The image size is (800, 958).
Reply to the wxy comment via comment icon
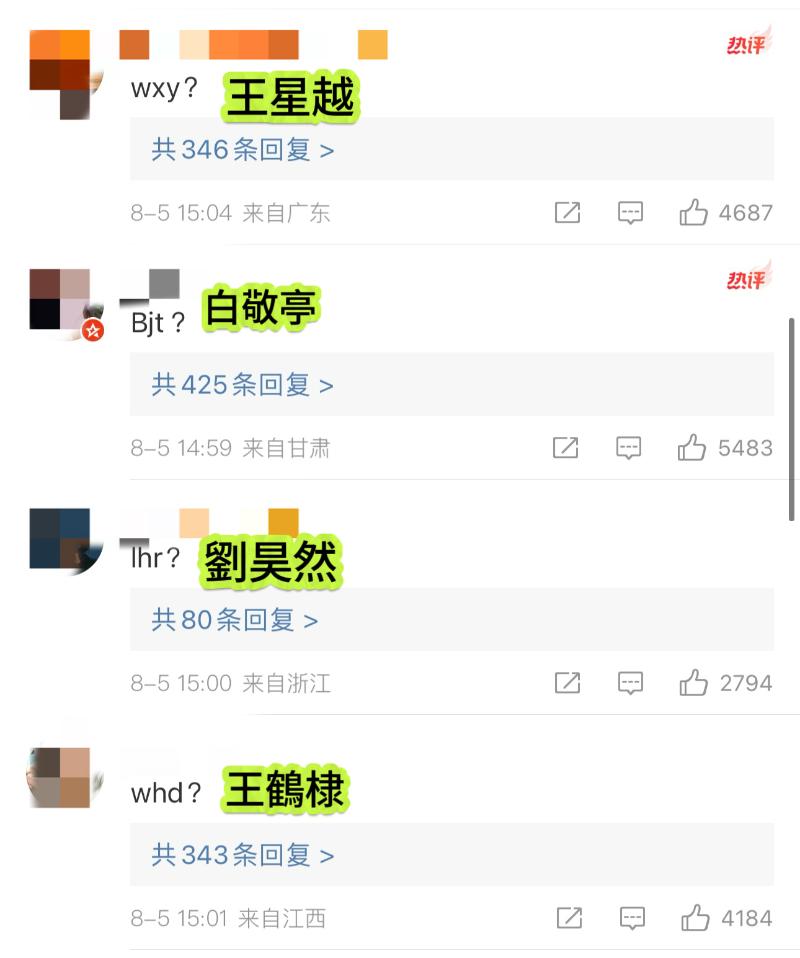(630, 212)
